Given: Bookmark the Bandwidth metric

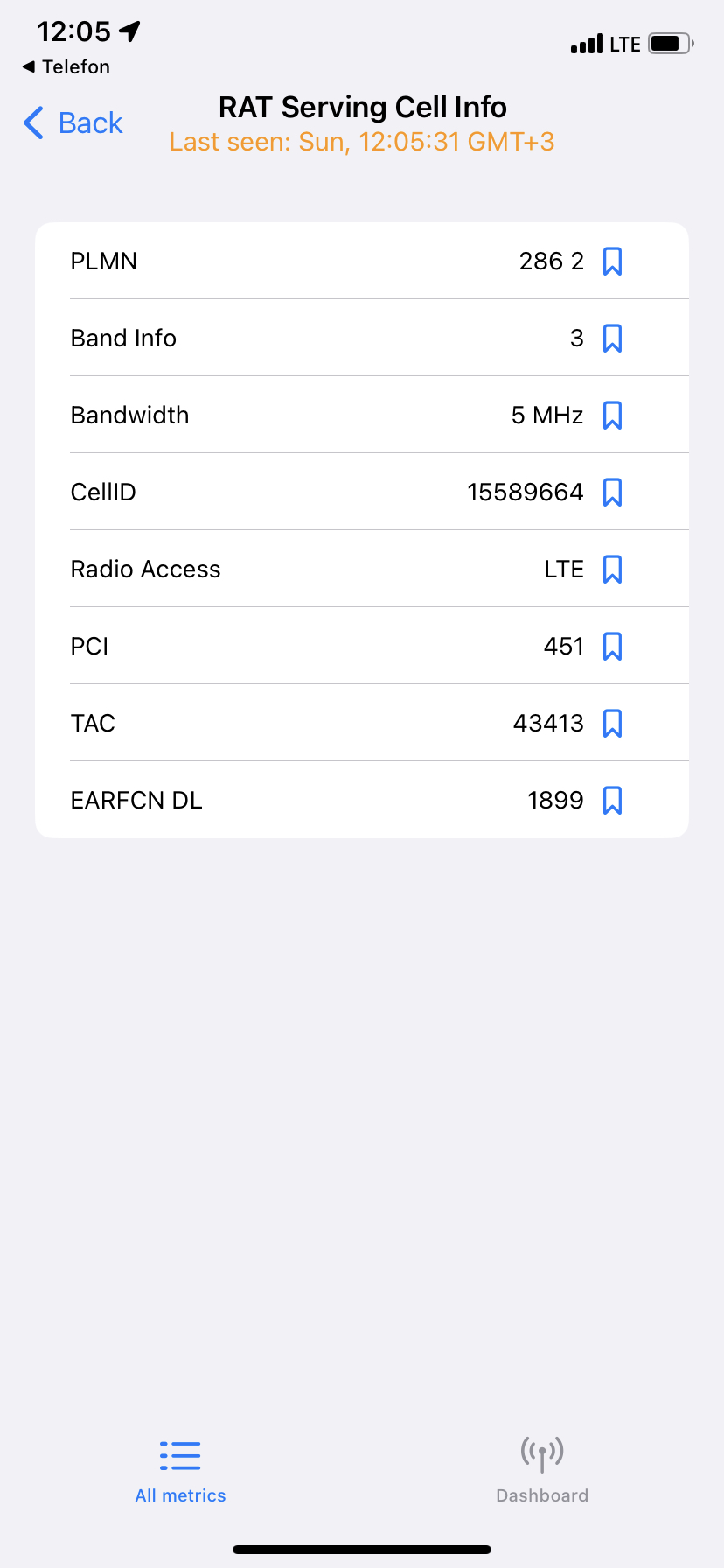Looking at the screenshot, I should pyautogui.click(x=612, y=416).
